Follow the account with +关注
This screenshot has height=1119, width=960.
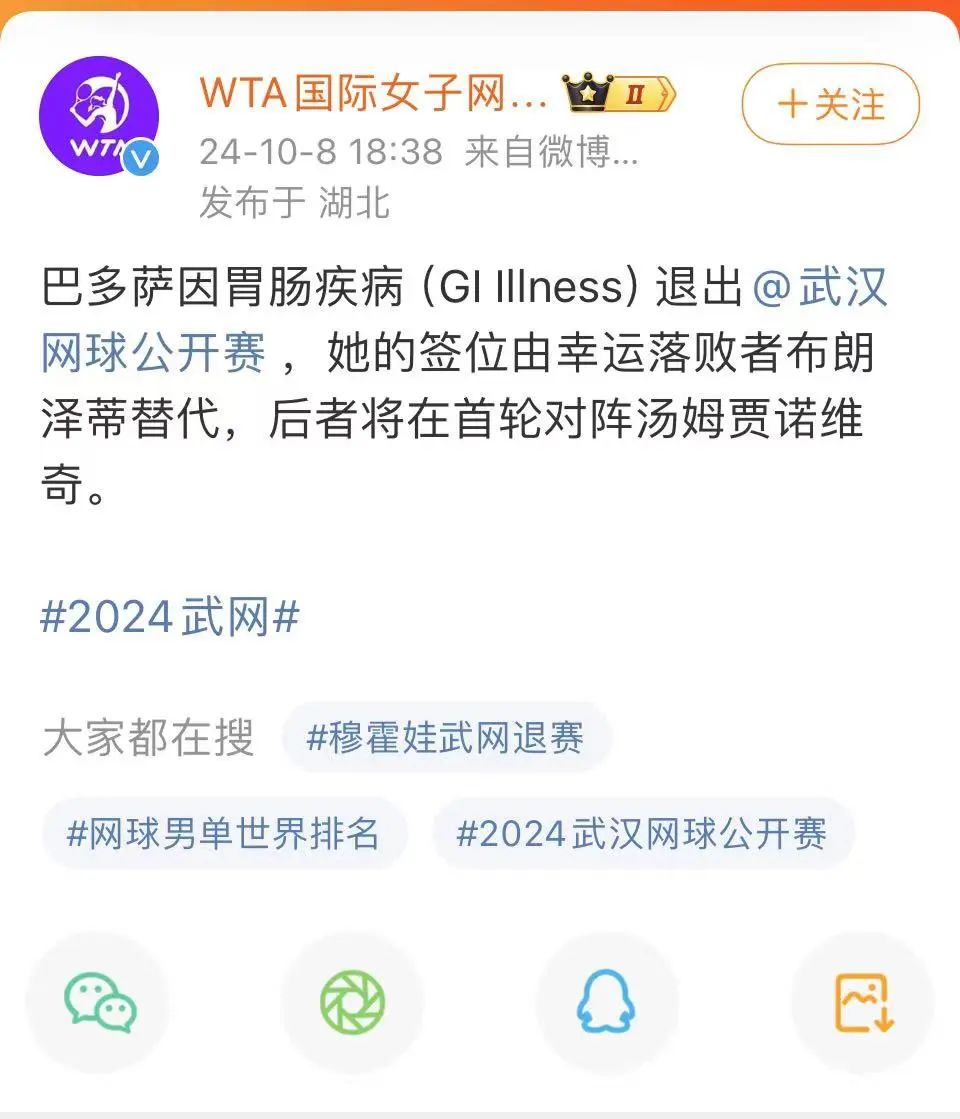click(830, 104)
